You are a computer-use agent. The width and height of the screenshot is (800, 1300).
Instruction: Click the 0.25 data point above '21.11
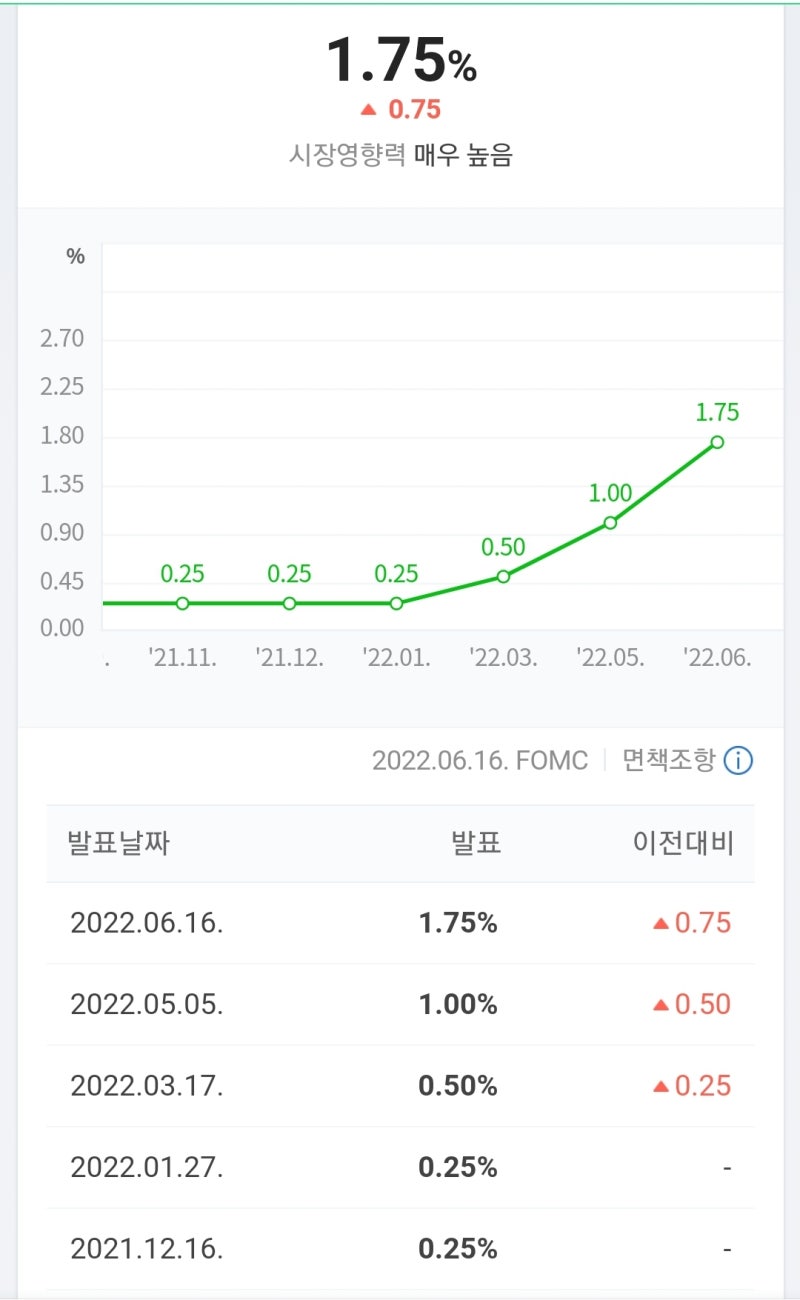click(182, 603)
